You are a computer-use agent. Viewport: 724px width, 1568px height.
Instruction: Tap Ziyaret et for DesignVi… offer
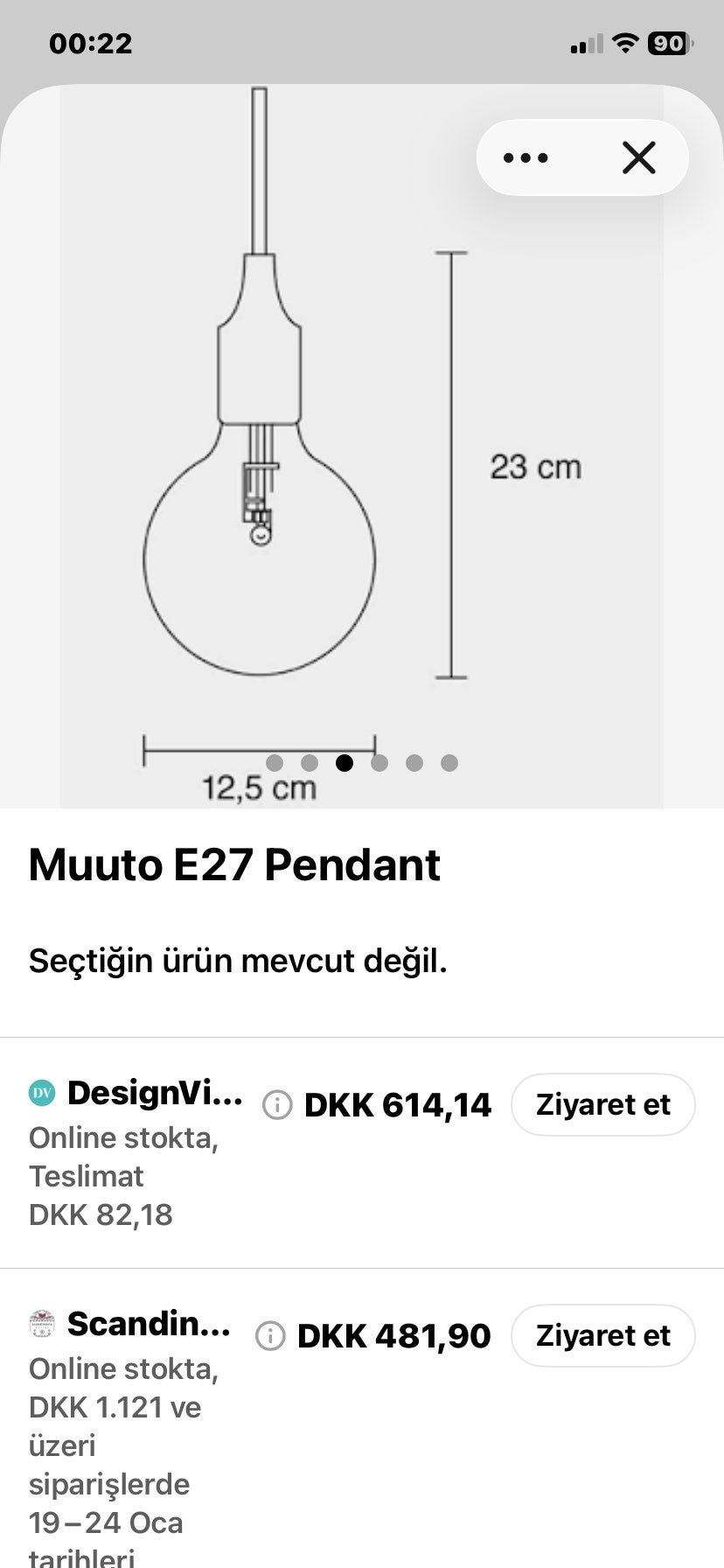point(602,1104)
